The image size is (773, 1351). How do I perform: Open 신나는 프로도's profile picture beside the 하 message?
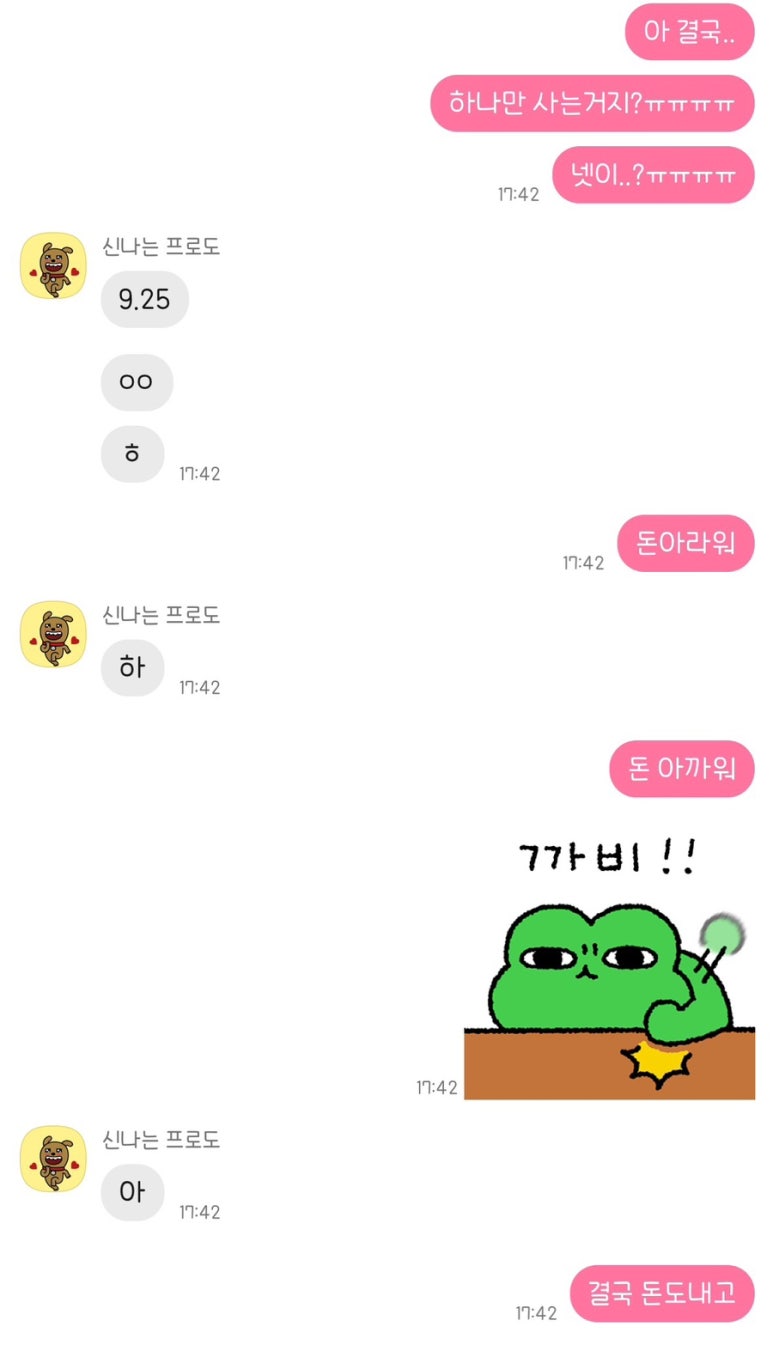coord(53,634)
